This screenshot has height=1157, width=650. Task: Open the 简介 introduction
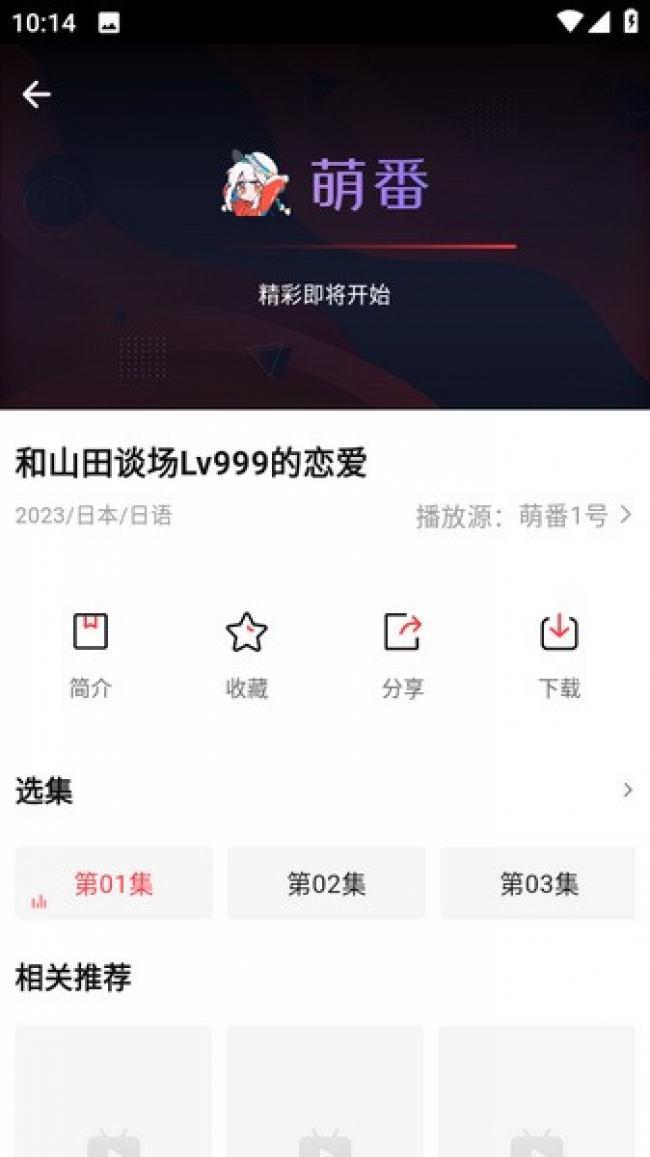pyautogui.click(x=90, y=655)
